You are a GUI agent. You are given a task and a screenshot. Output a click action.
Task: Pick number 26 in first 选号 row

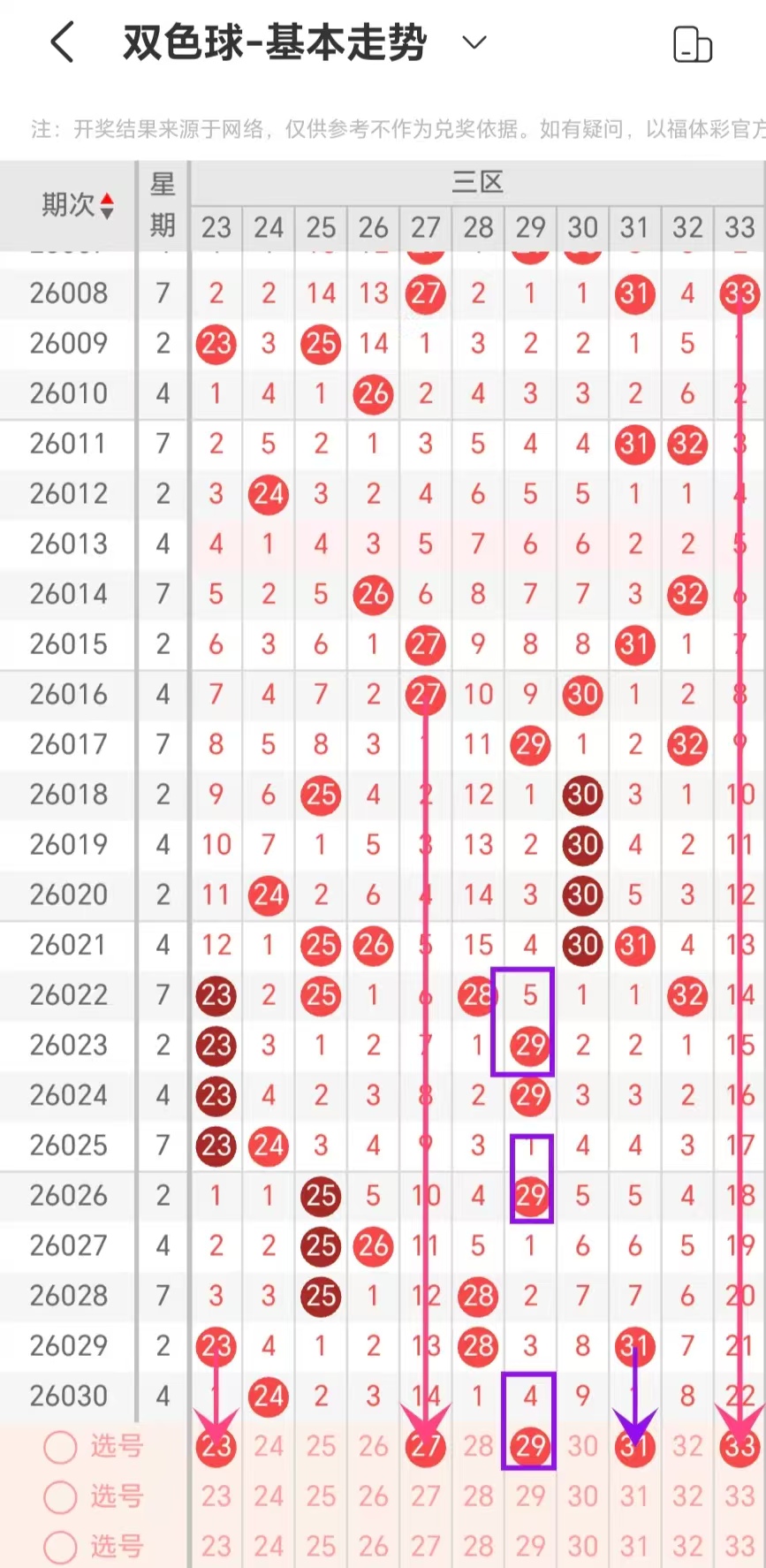point(373,1447)
